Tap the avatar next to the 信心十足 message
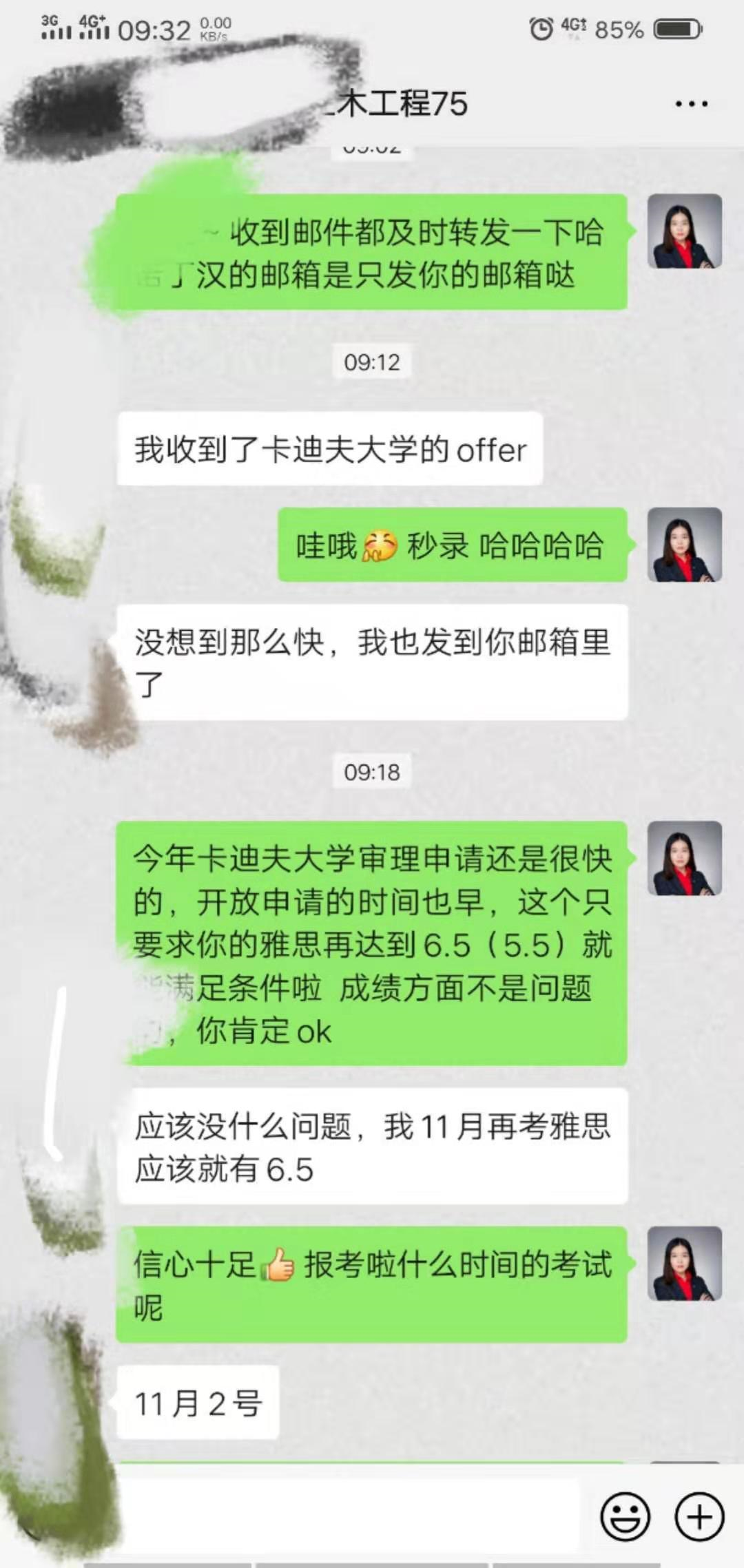 click(x=684, y=1264)
